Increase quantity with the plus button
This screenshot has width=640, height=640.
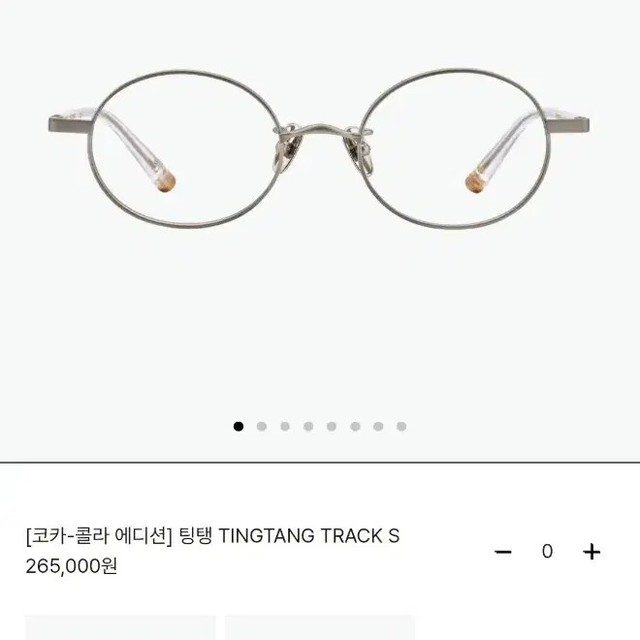pyautogui.click(x=592, y=551)
